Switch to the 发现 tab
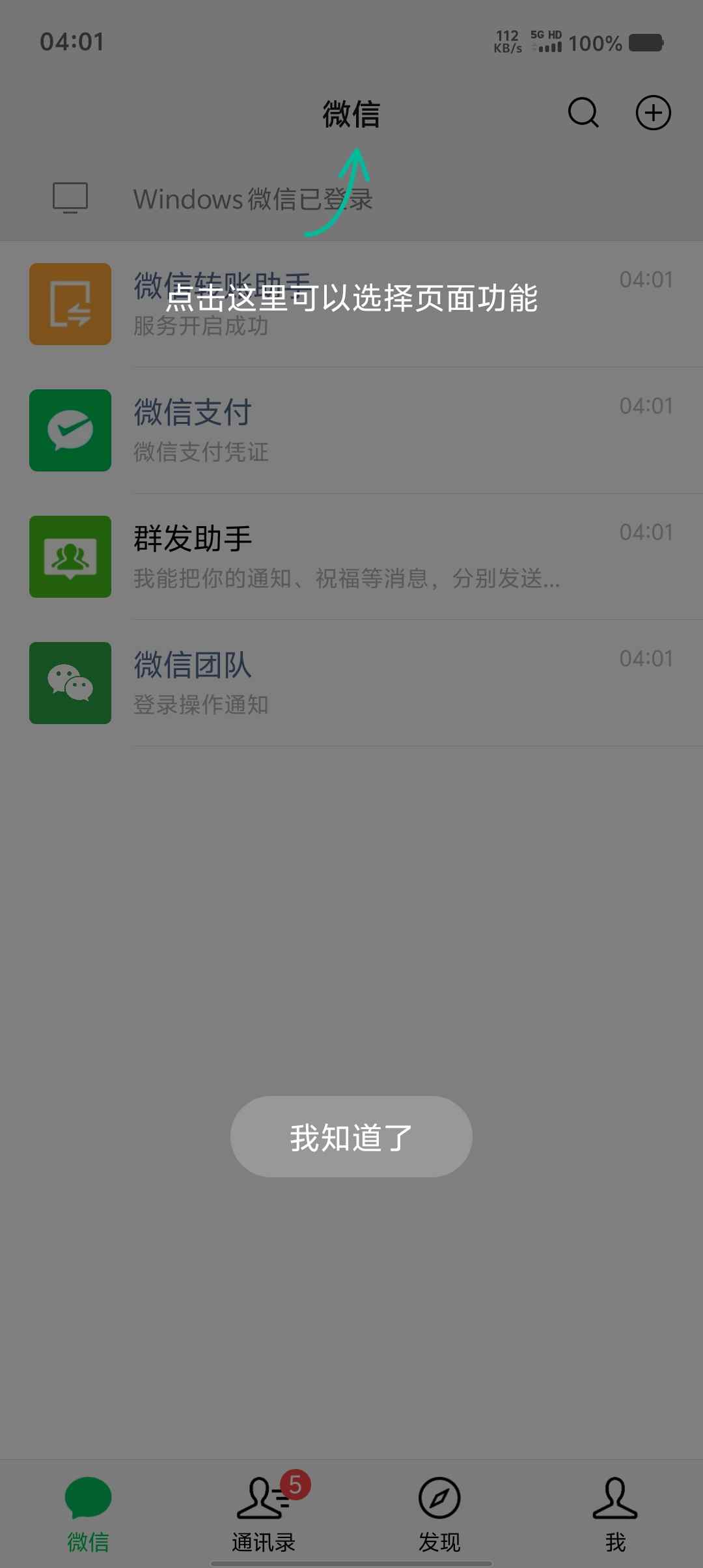Screen dimensions: 703x1568 pos(439,1513)
